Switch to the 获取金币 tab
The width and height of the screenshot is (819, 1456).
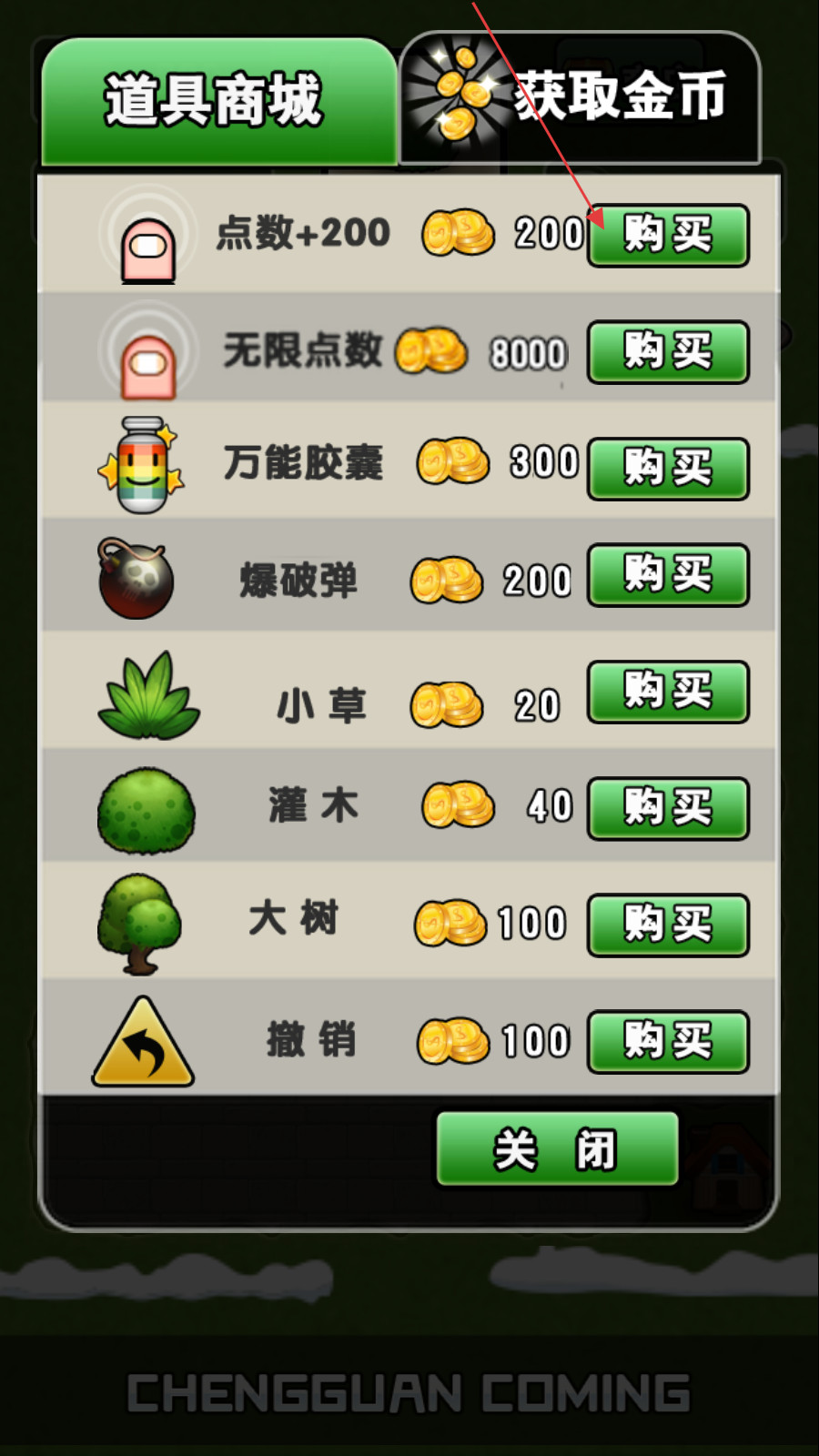(580, 98)
